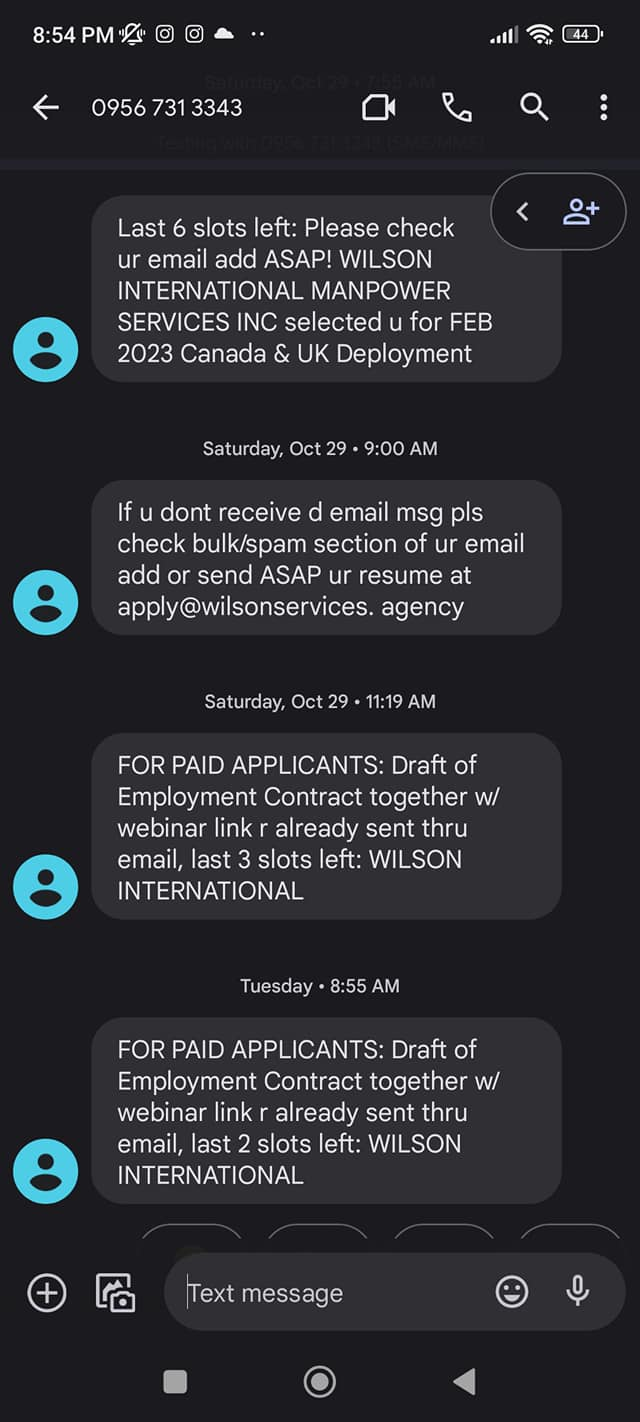
Task: Place a voice call to this number
Action: (456, 108)
